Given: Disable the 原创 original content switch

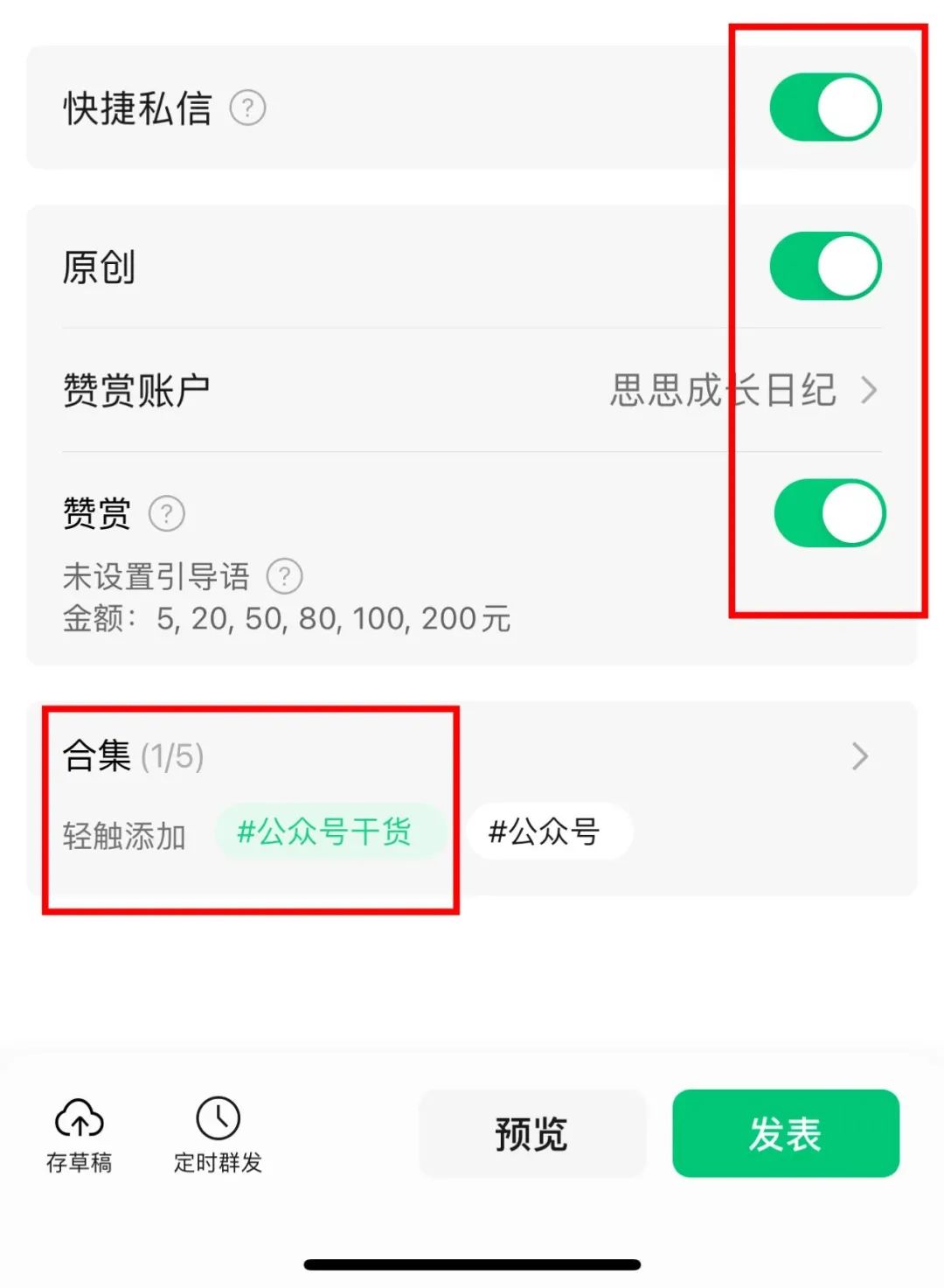Looking at the screenshot, I should [x=824, y=265].
